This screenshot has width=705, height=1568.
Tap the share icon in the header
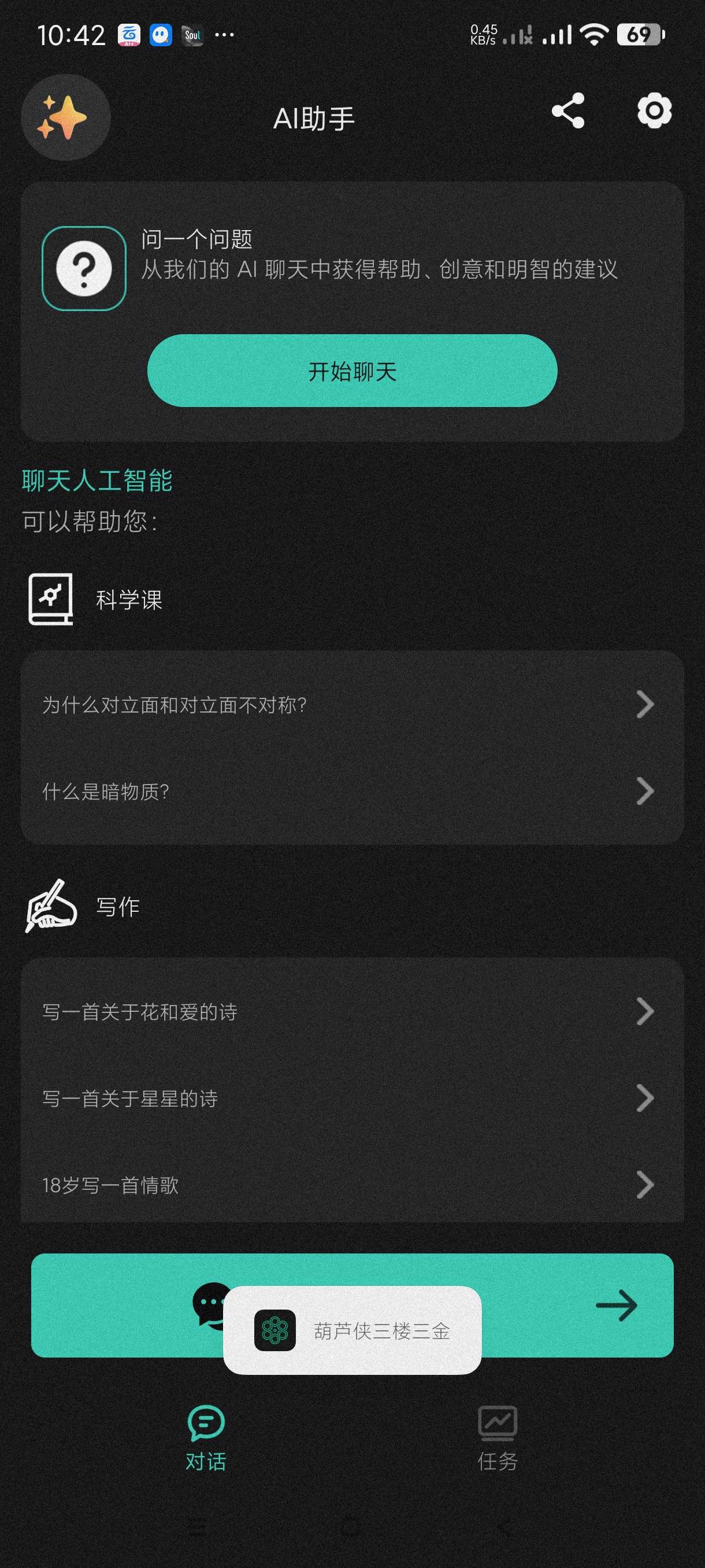(x=567, y=111)
